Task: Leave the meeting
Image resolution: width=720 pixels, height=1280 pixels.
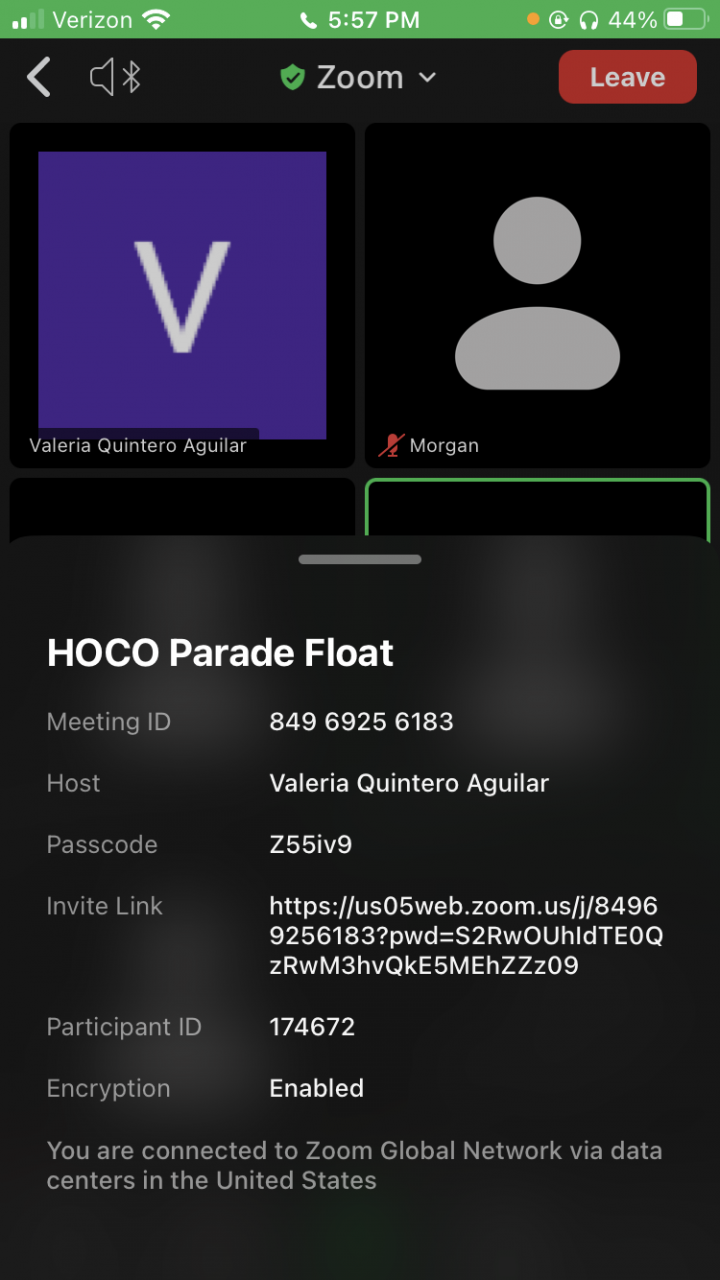Action: click(627, 77)
